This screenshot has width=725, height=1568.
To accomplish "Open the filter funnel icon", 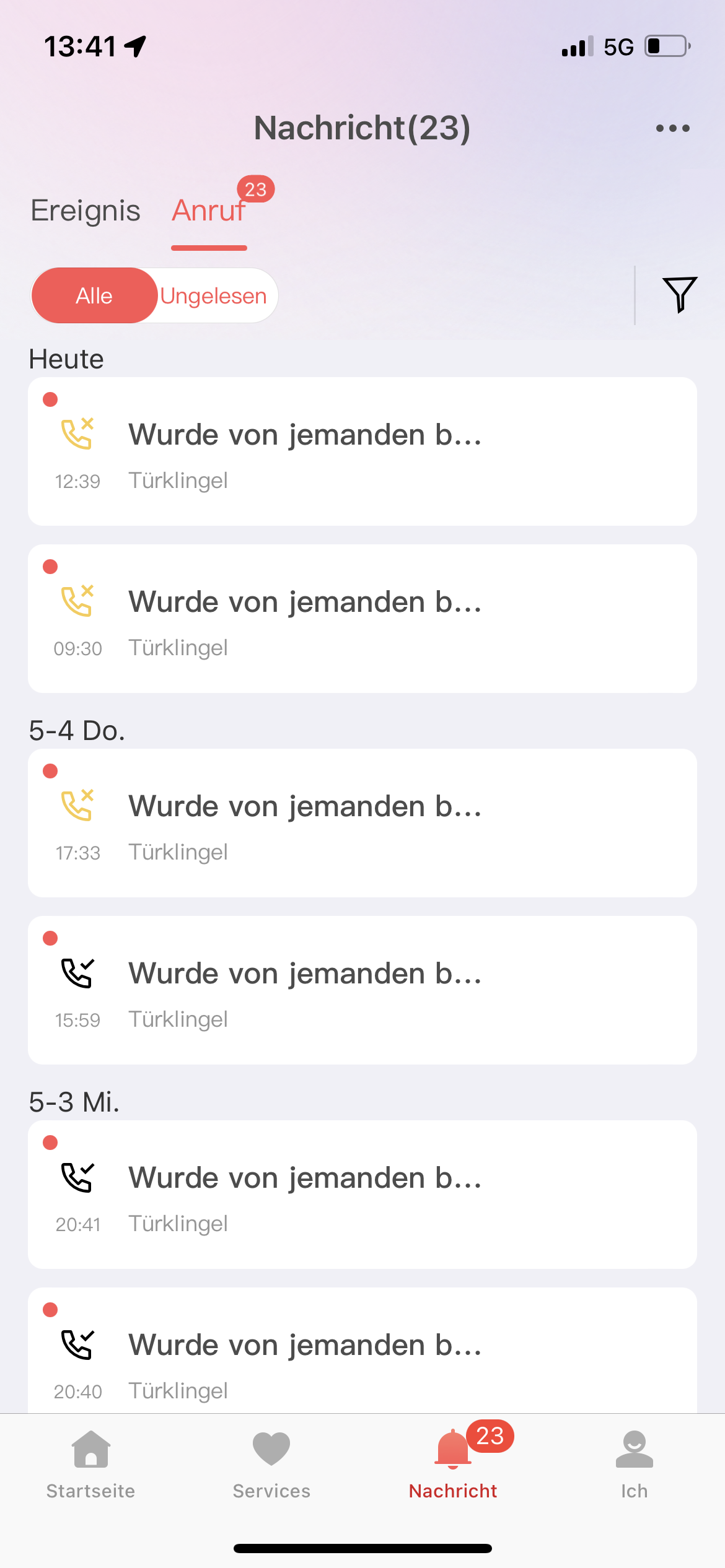I will 680,295.
